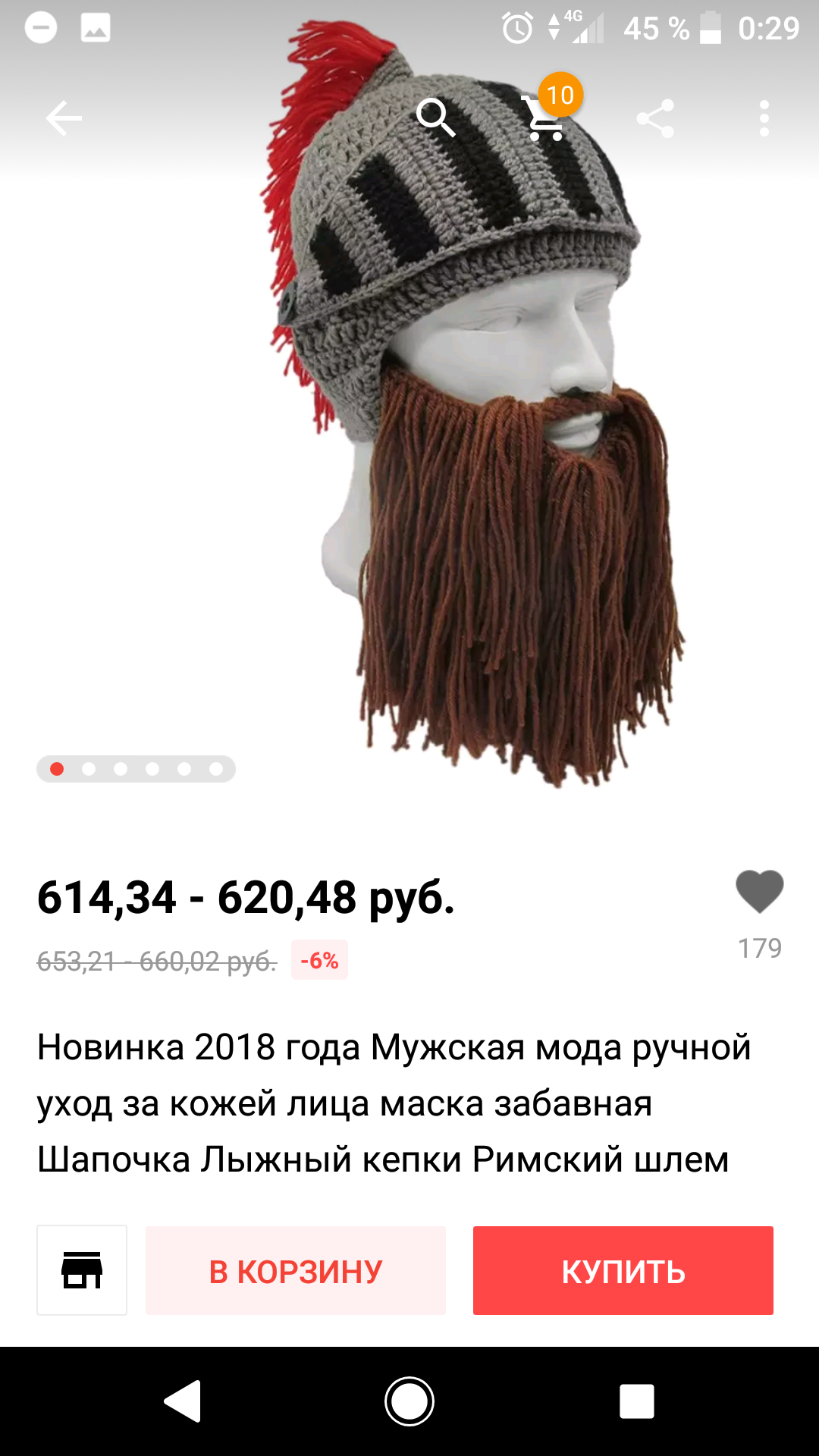Tap the system home button
This screenshot has width=819, height=1456.
(409, 1401)
